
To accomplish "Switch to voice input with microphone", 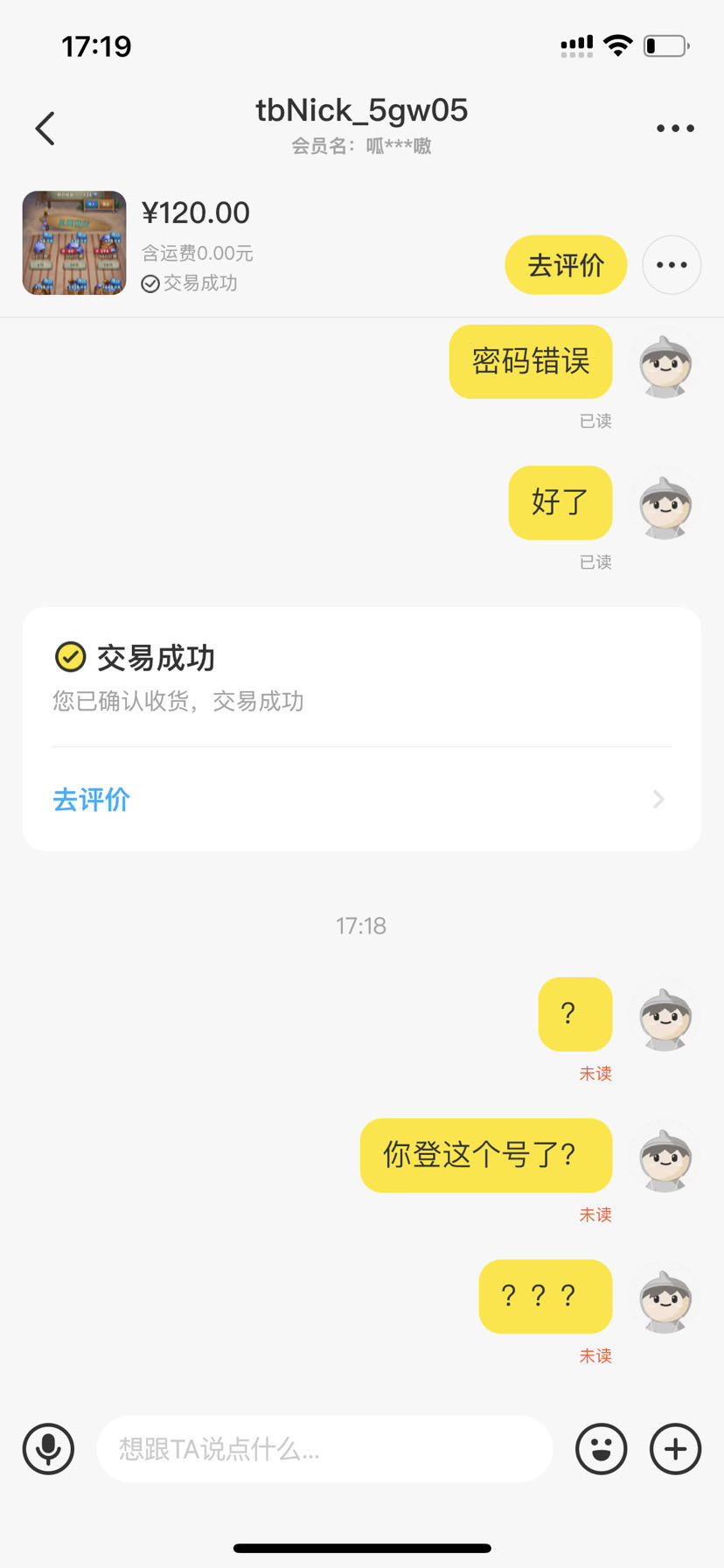I will point(48,1449).
